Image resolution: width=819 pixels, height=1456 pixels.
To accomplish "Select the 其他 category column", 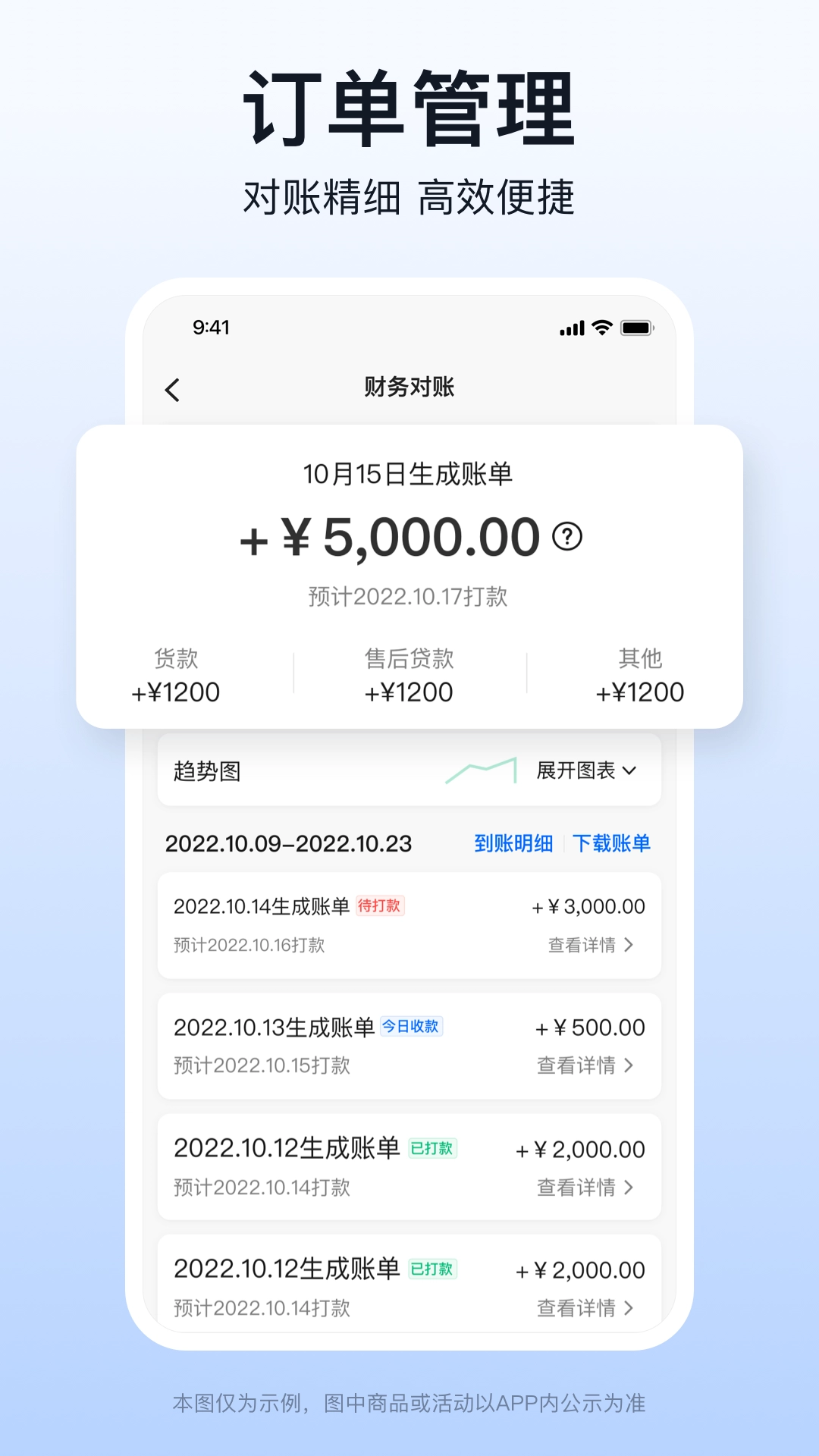I will tap(639, 676).
